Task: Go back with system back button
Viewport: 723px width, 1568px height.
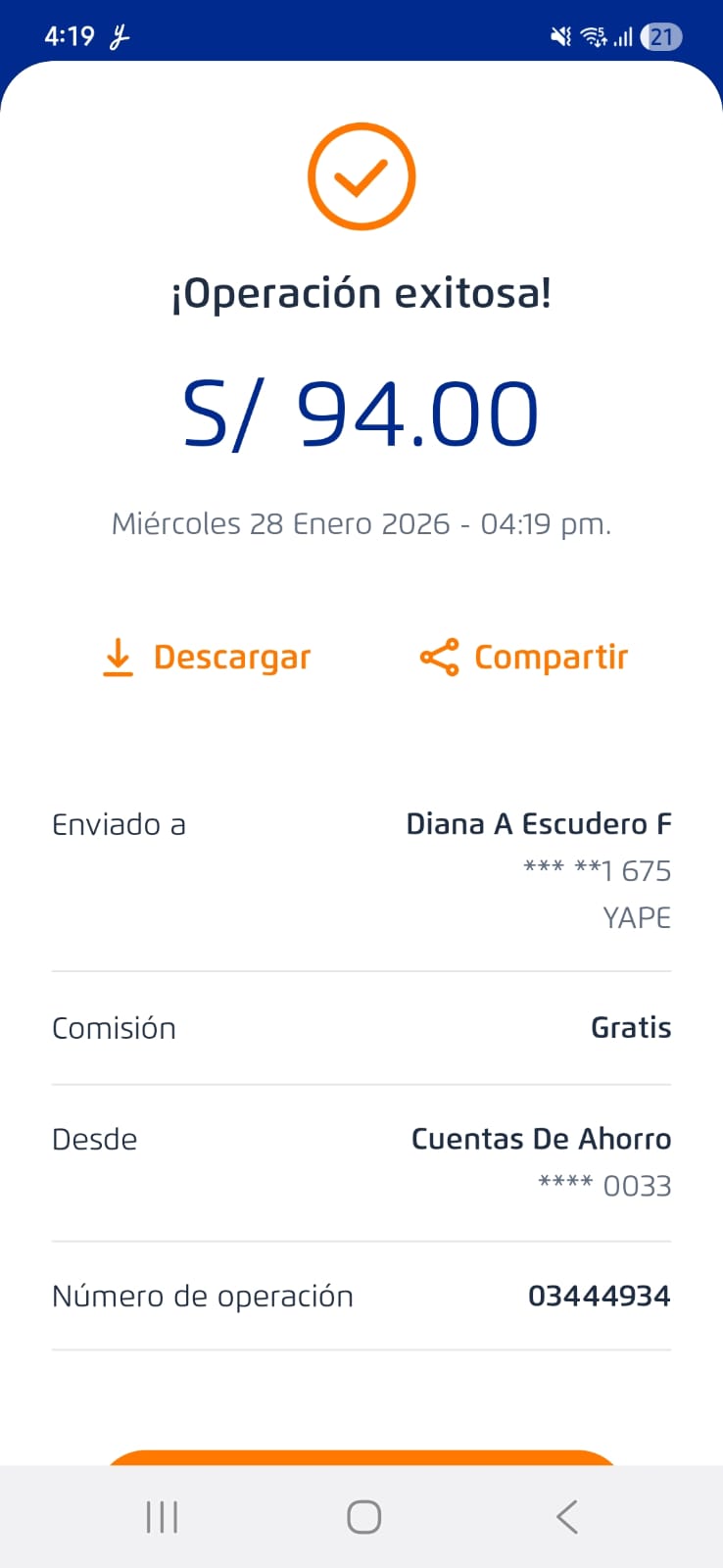Action: [566, 1517]
